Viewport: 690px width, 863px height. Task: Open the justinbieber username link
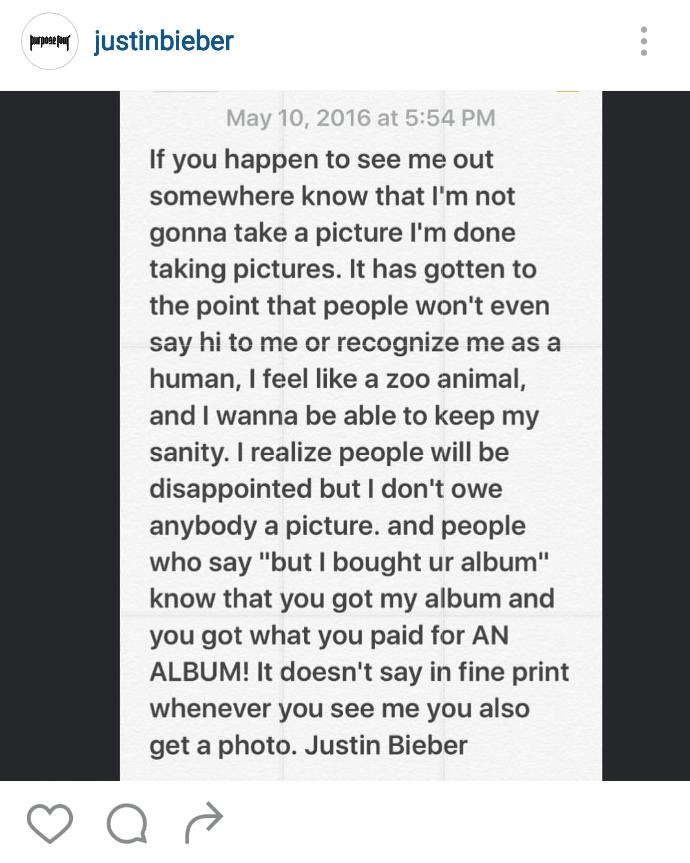(164, 42)
